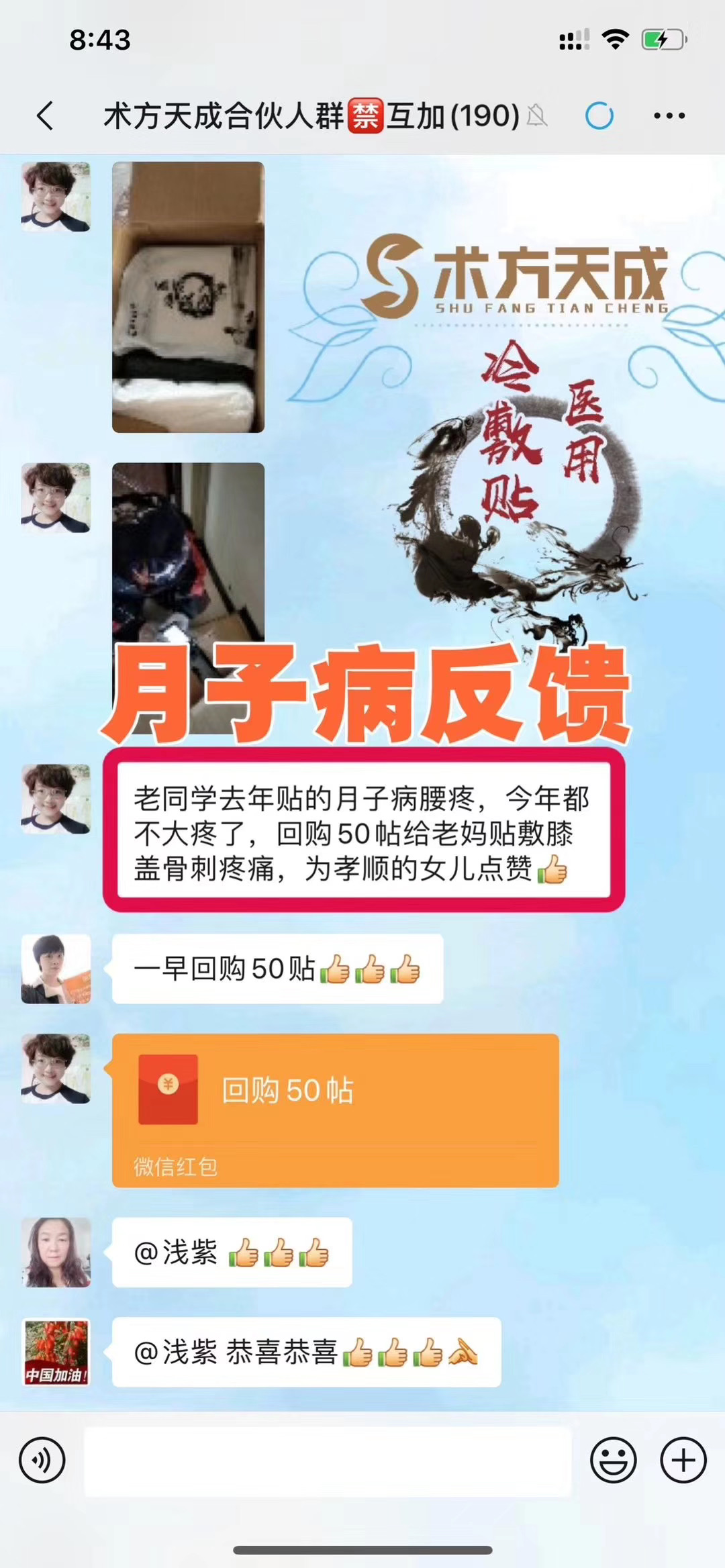The height and width of the screenshot is (1568, 725).
Task: Open avatar of the 一早回购50贴 sender
Action: tap(56, 969)
